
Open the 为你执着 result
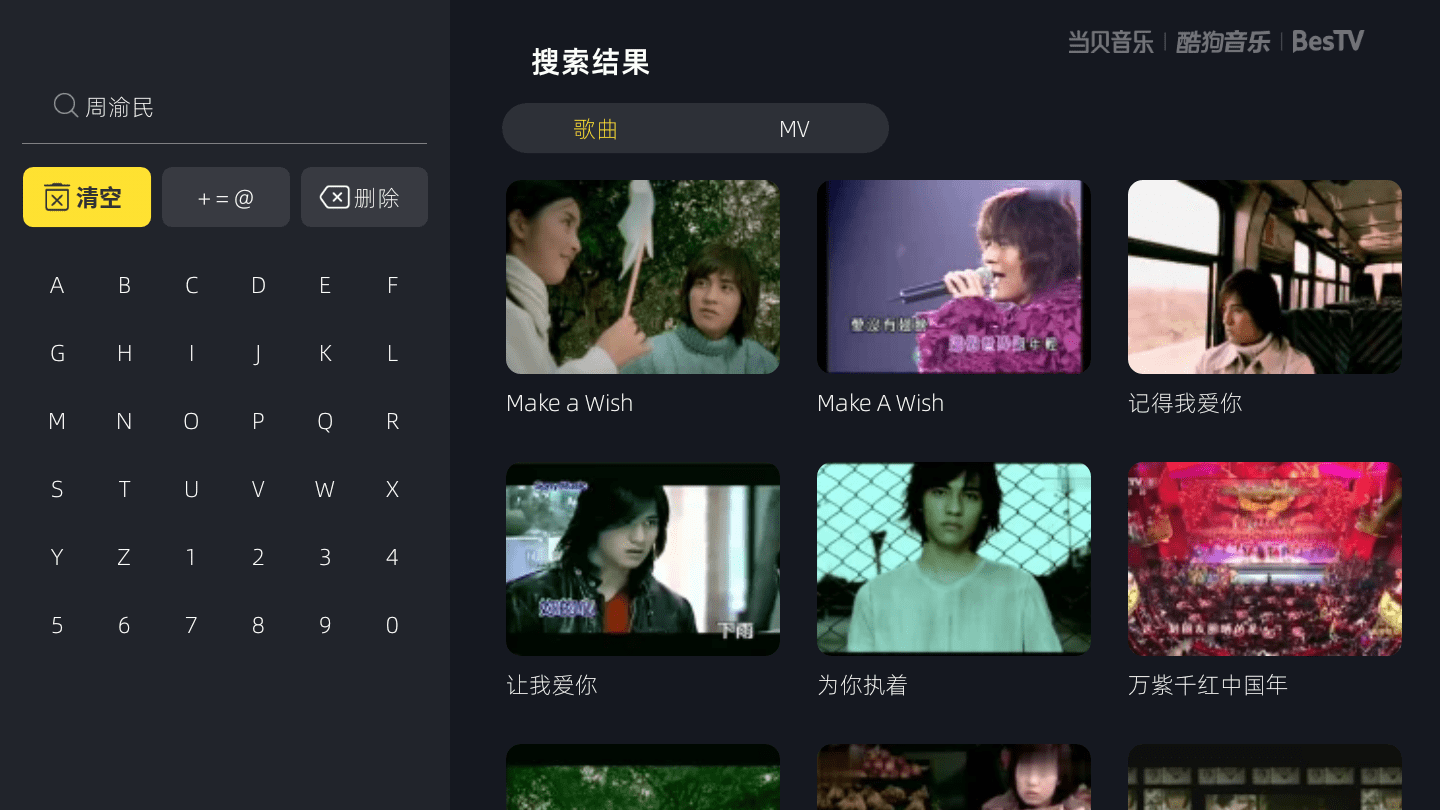(x=953, y=559)
